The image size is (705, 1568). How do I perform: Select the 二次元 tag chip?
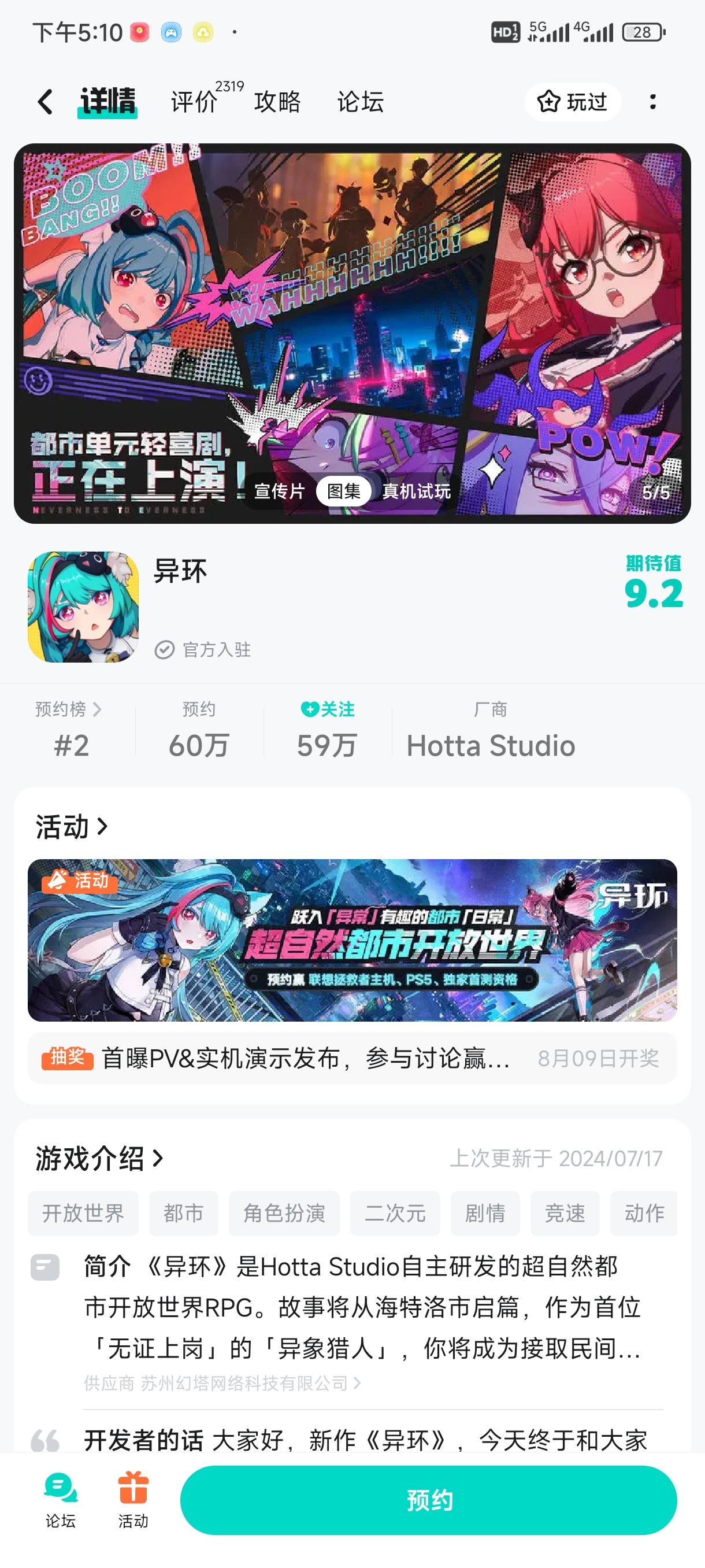(395, 1213)
